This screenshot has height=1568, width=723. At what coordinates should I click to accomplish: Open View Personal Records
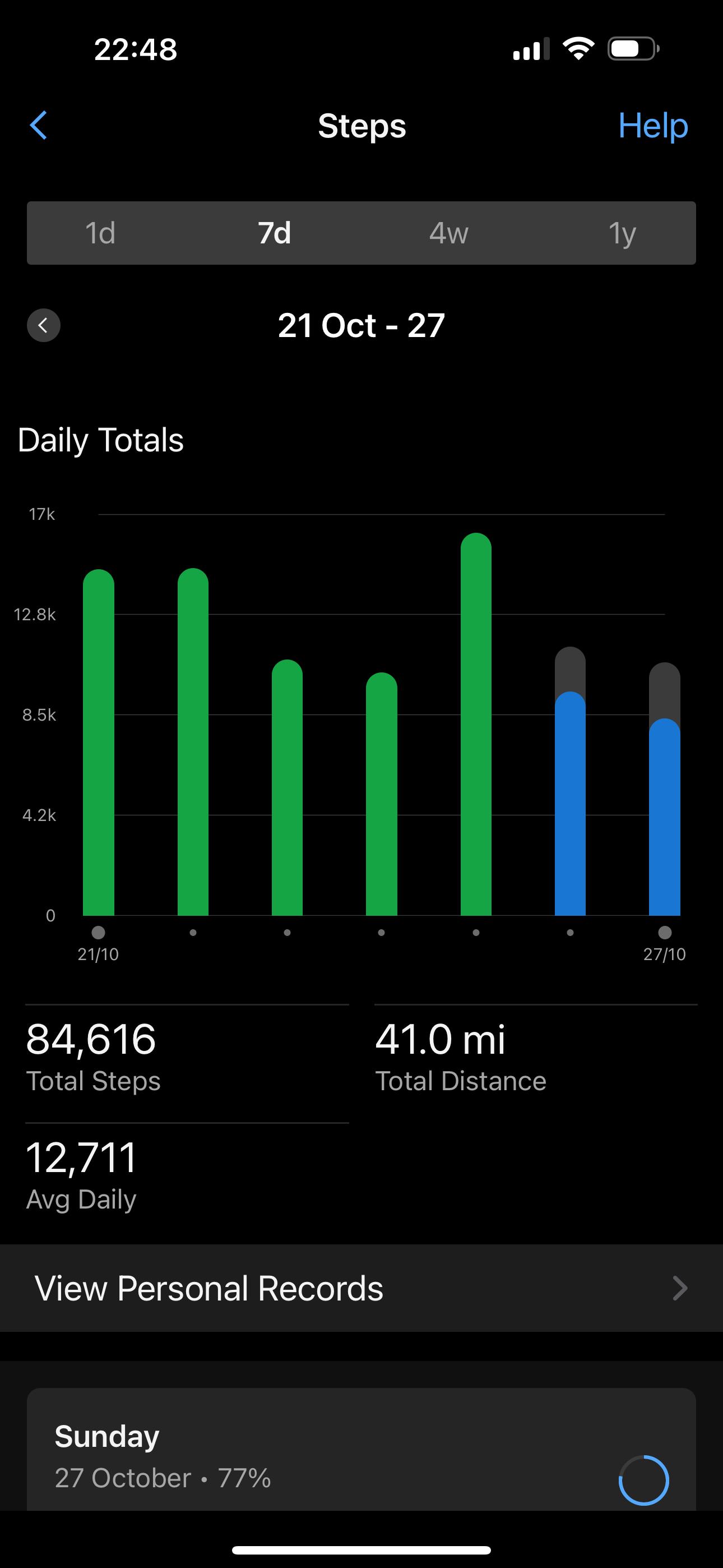click(361, 1289)
